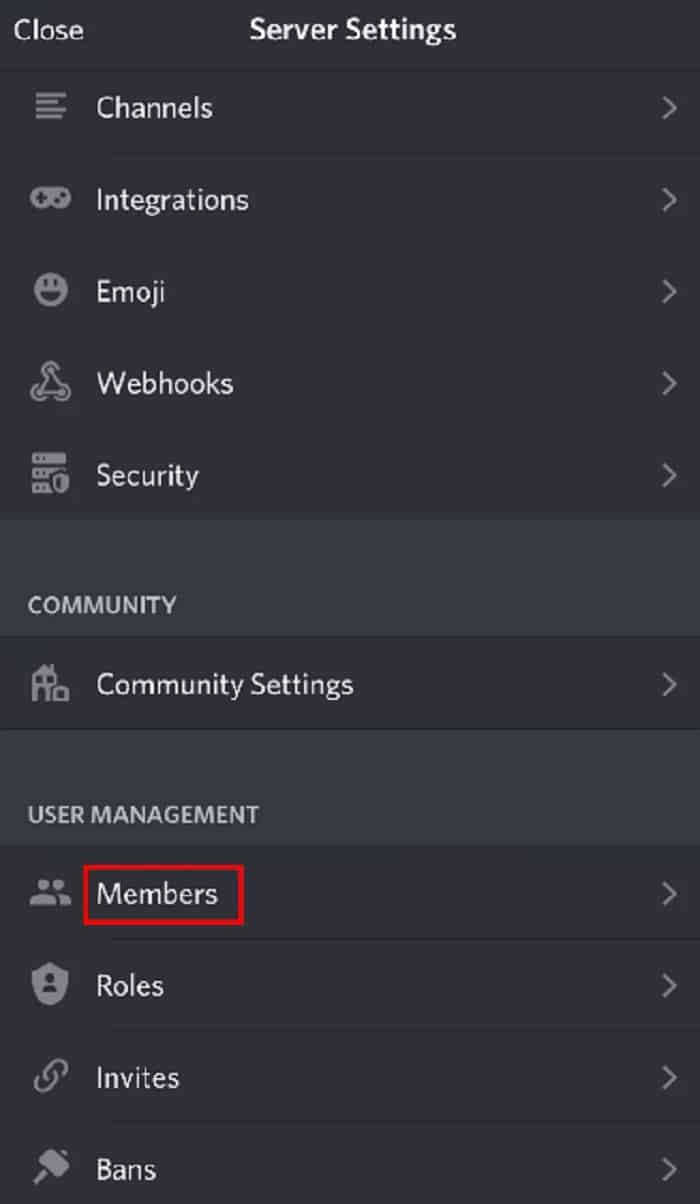Open Community Settings
Screen dimensions: 700x1204
(350, 684)
